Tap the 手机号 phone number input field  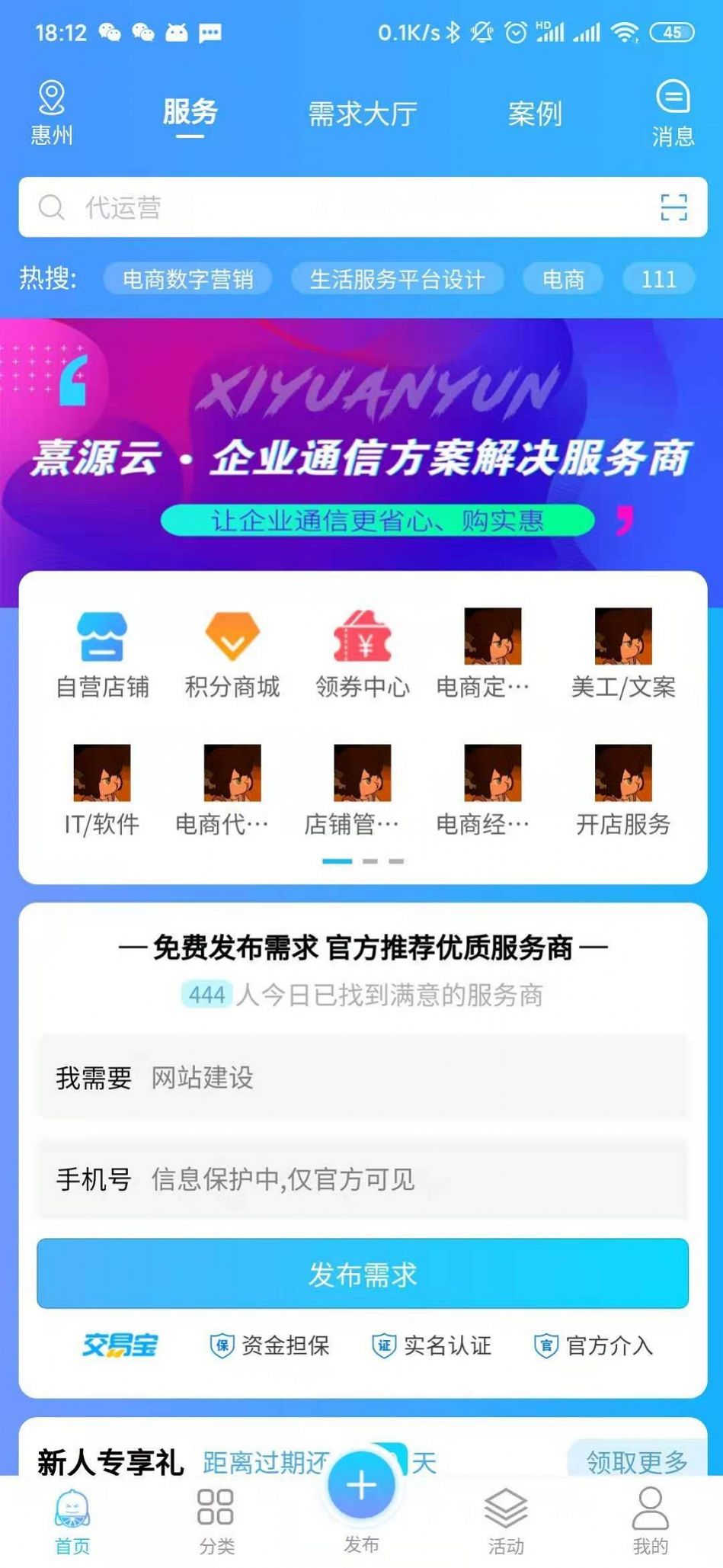362,1178
